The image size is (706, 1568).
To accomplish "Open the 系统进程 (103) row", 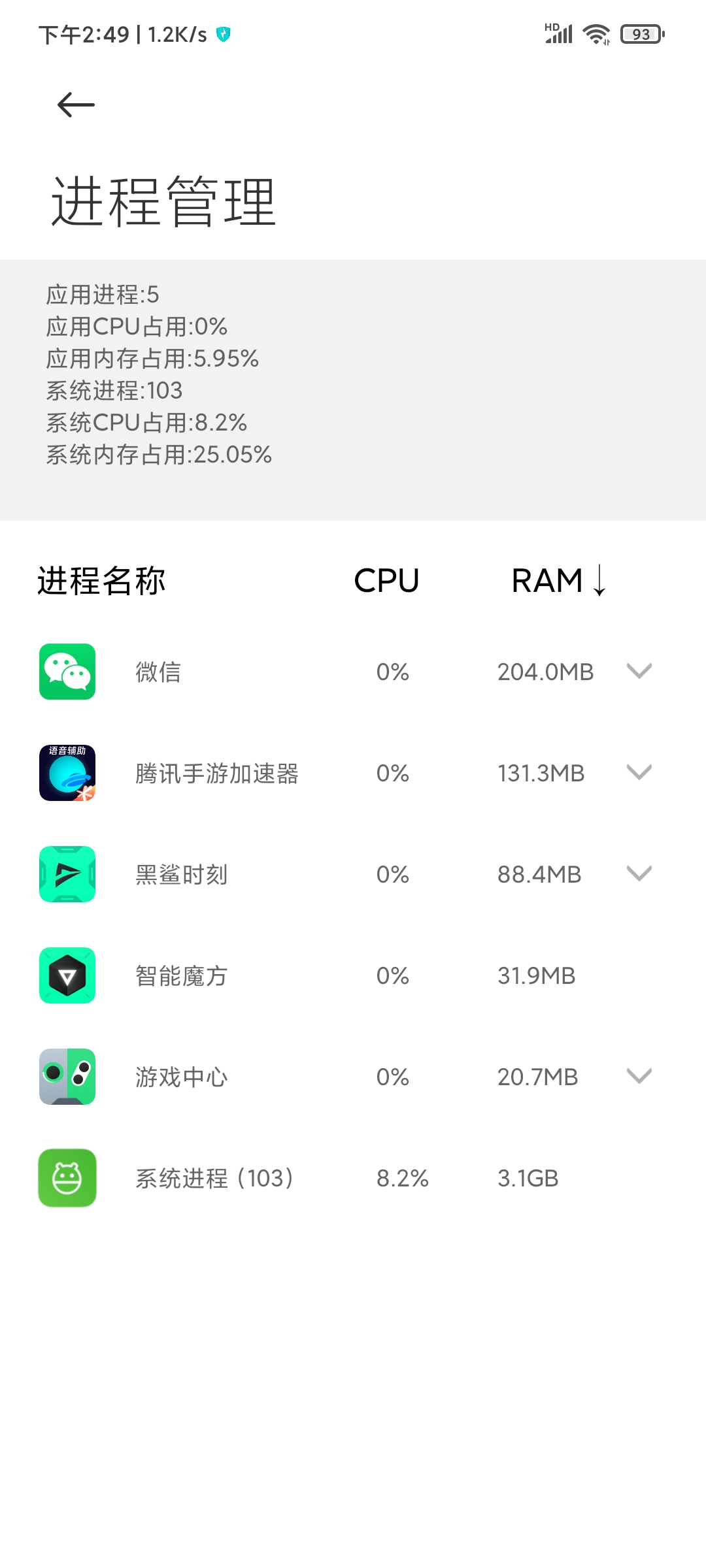I will pyautogui.click(x=353, y=1178).
